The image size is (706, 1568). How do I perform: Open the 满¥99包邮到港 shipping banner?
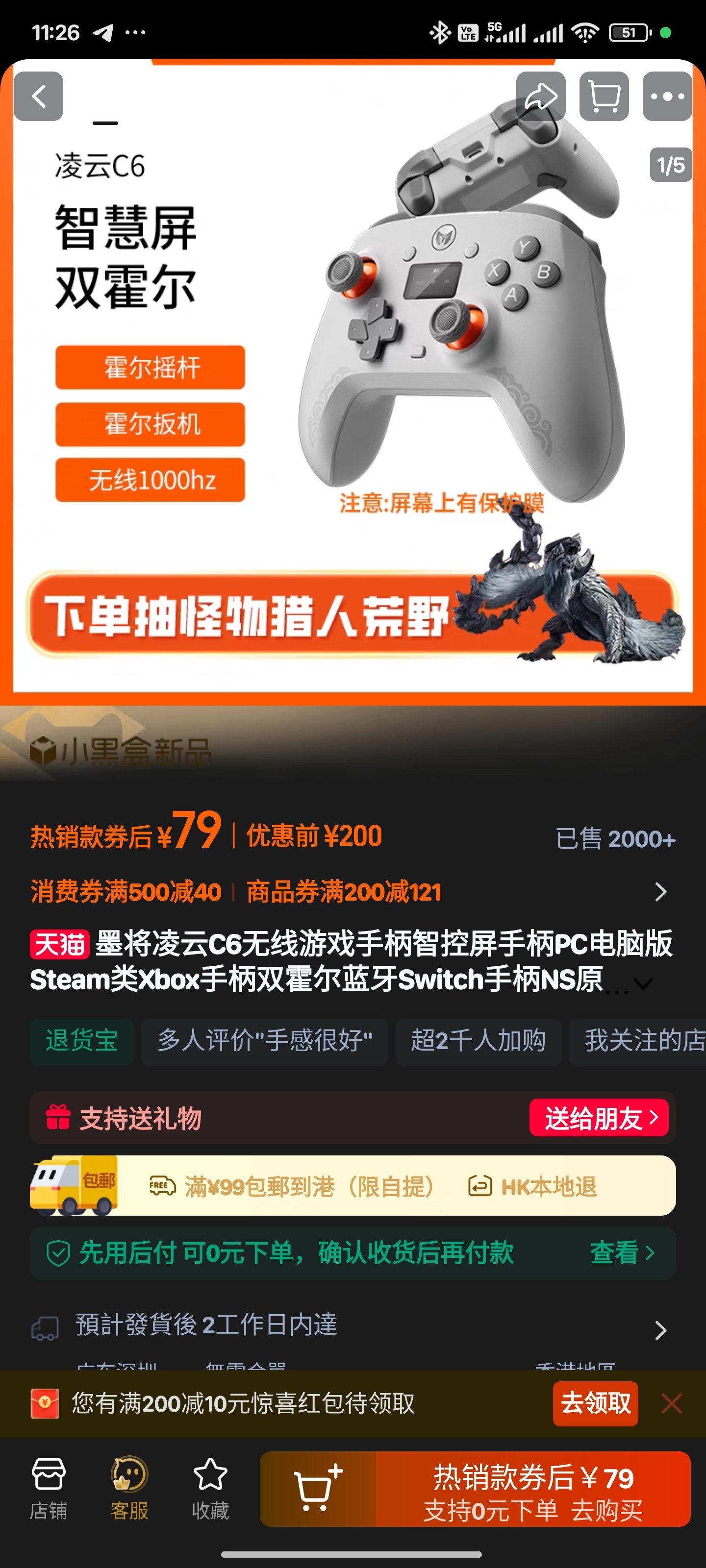(353, 1186)
